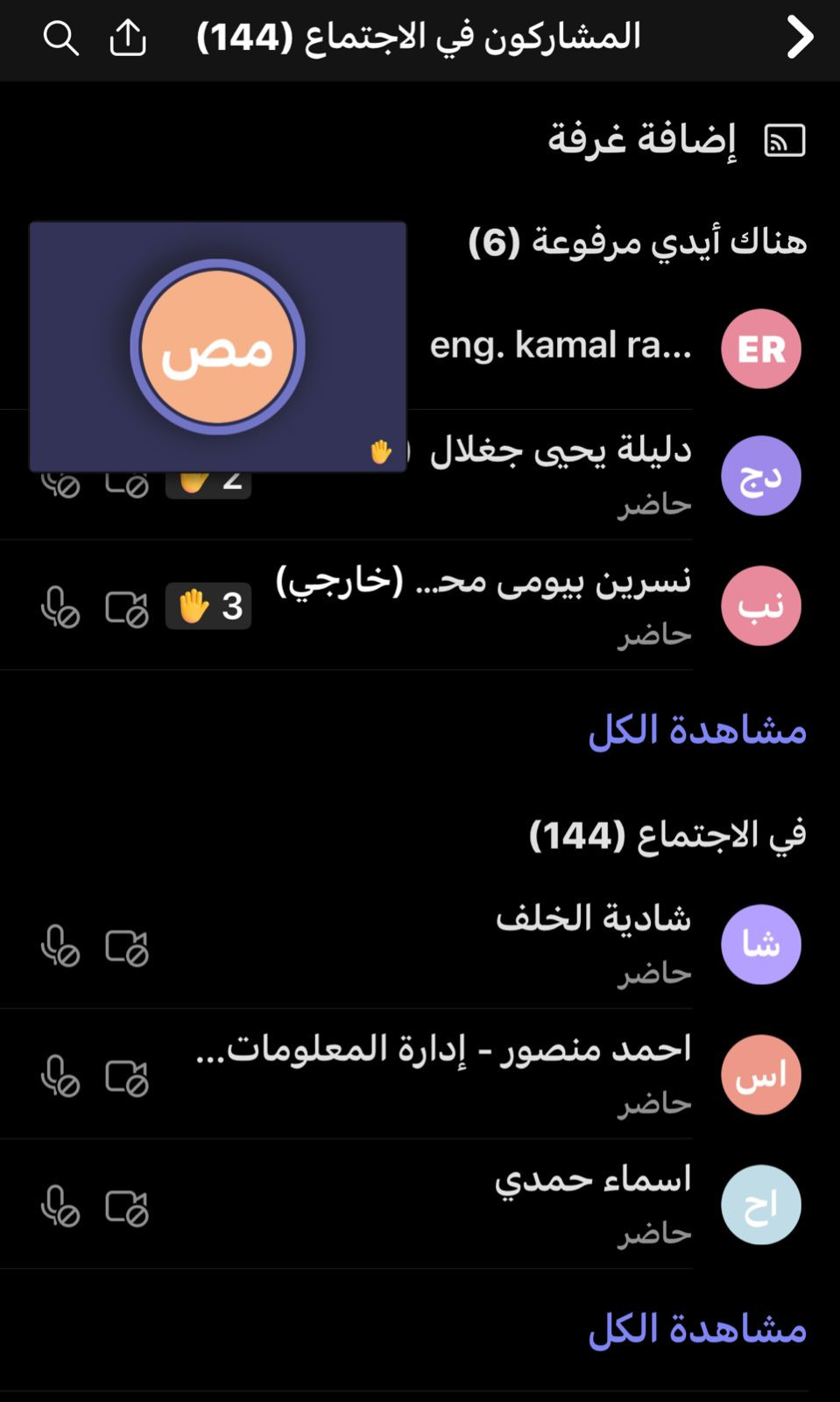Open participant نسرين بيومى (خارجي)
Image resolution: width=840 pixels, height=1402 pixels.
pos(420,605)
